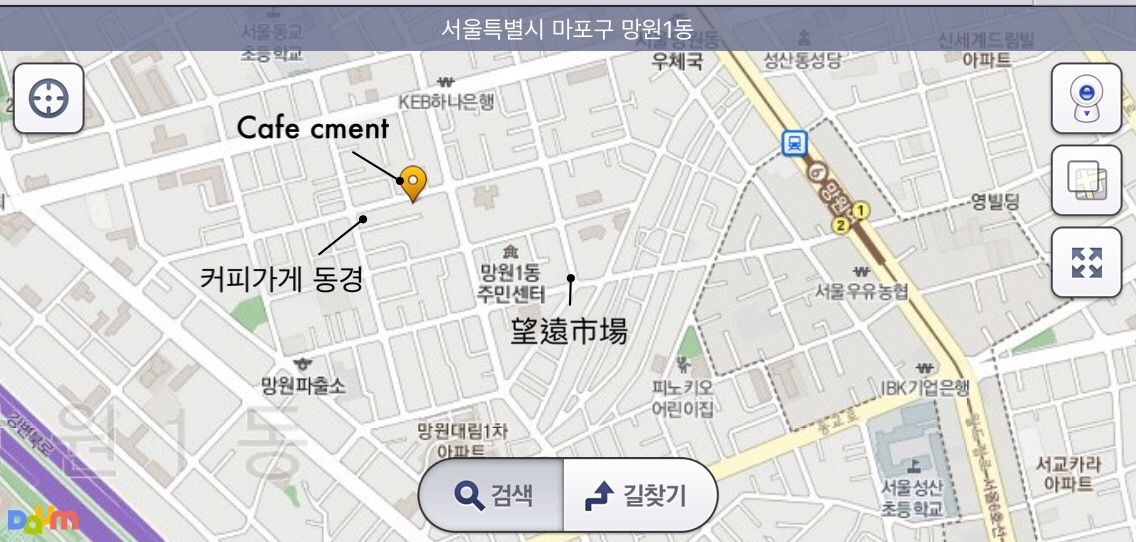Screen dimensions: 1136x542
Task: Open the map layers selector
Action: click(x=1086, y=180)
